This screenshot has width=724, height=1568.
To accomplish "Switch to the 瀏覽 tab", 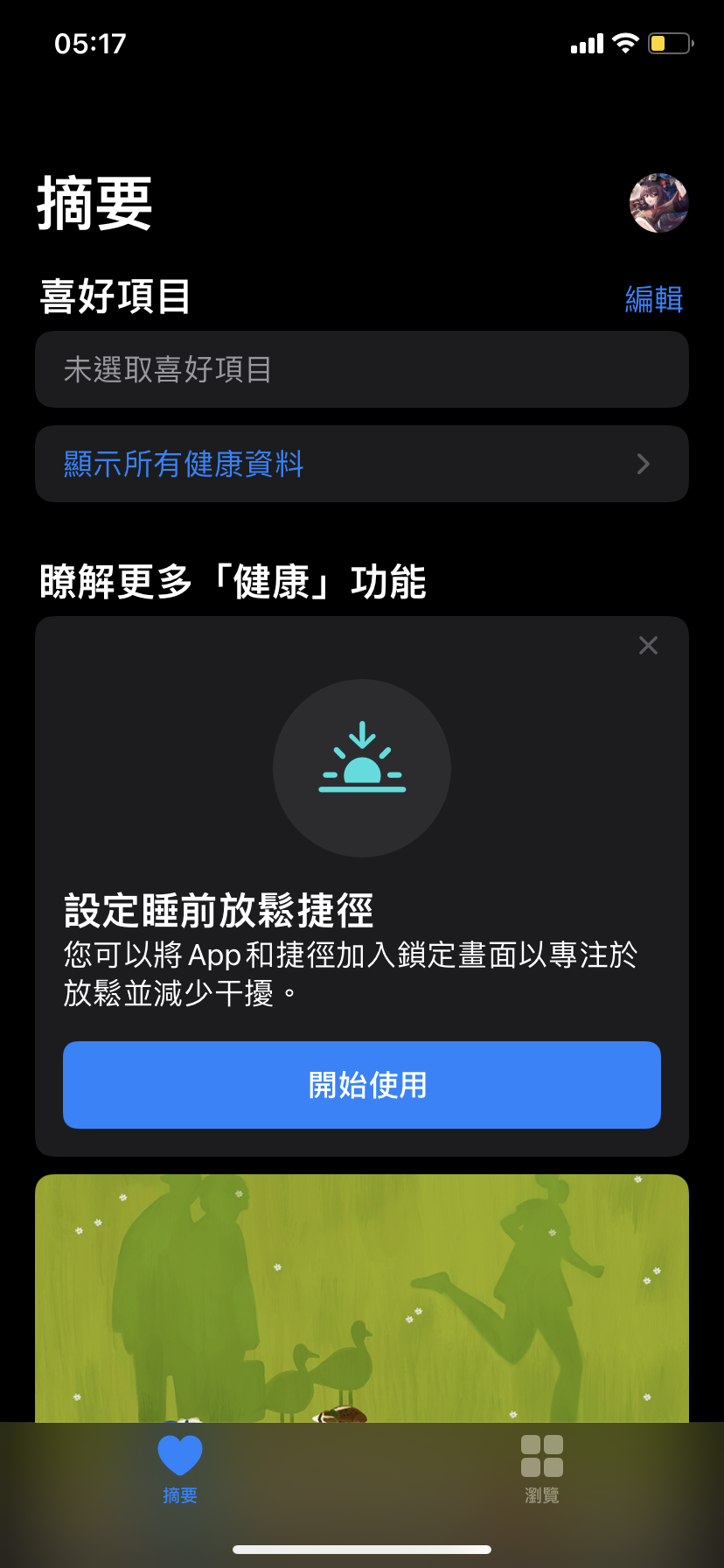I will click(542, 1468).
